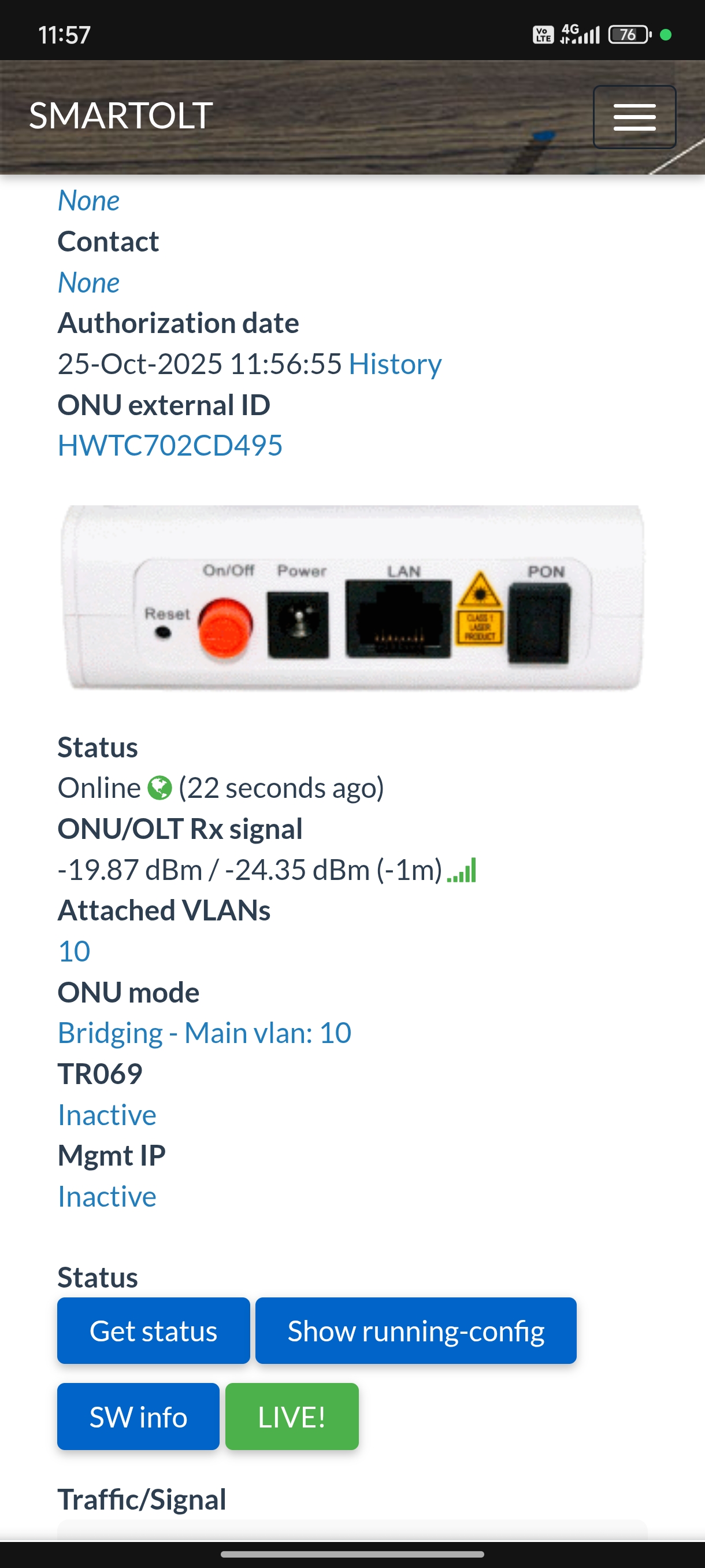The height and width of the screenshot is (1568, 705).
Task: Open ONU external ID HWTC702CD495
Action: 170,446
